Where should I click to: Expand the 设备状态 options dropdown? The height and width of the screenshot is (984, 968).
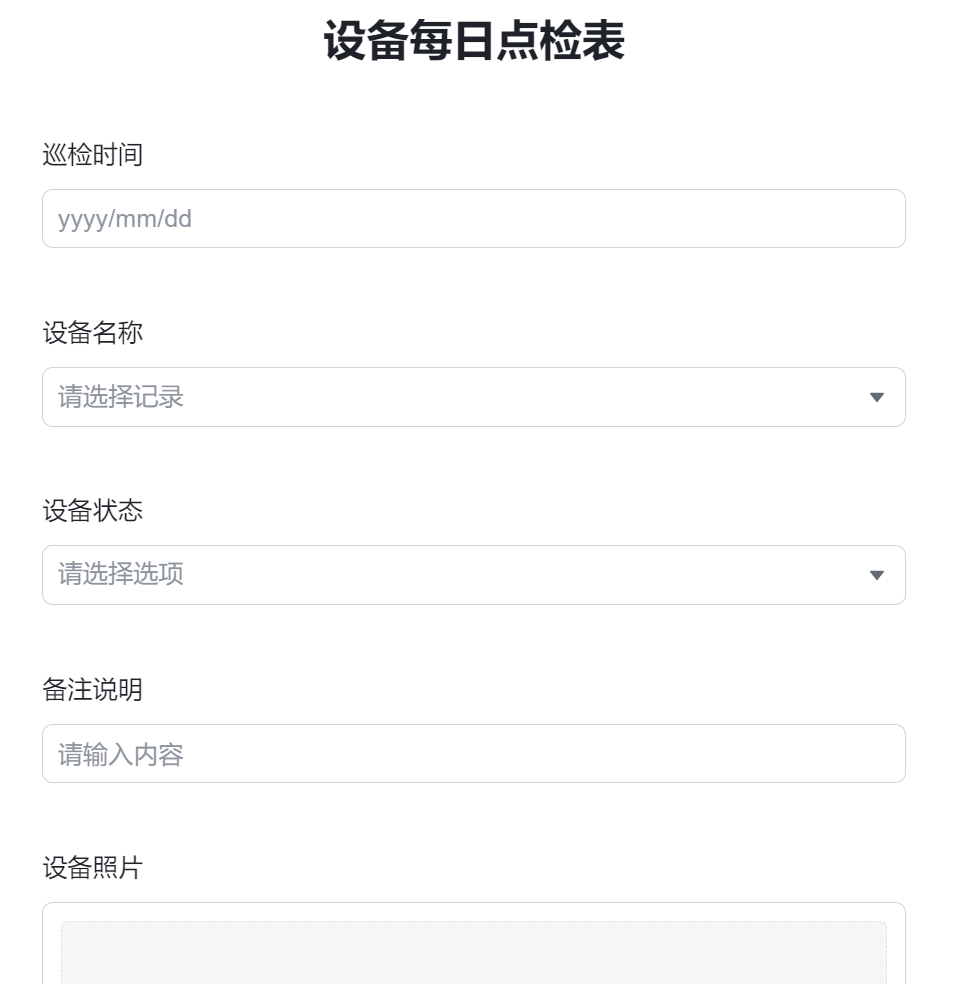[473, 575]
